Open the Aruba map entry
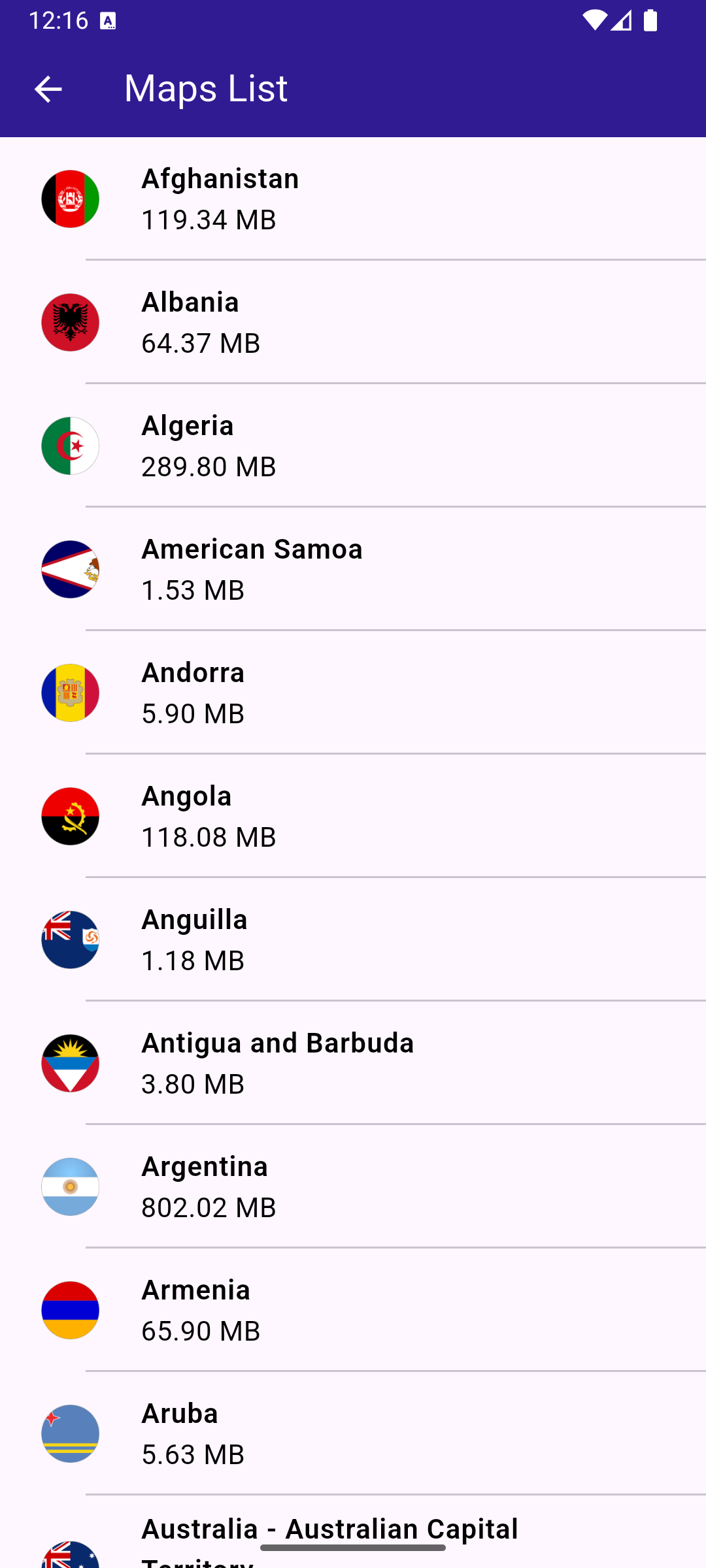 tap(353, 1433)
